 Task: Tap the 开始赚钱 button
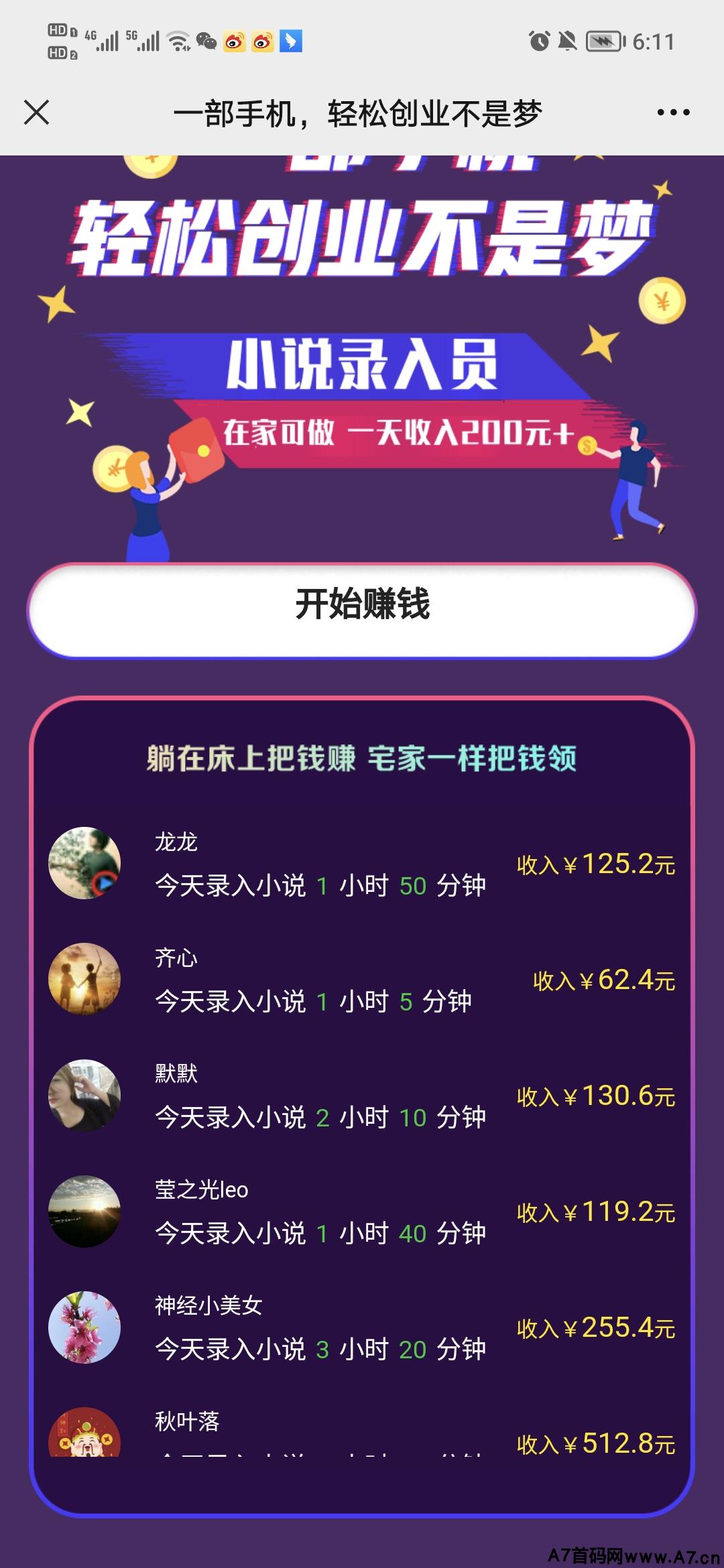pyautogui.click(x=362, y=610)
